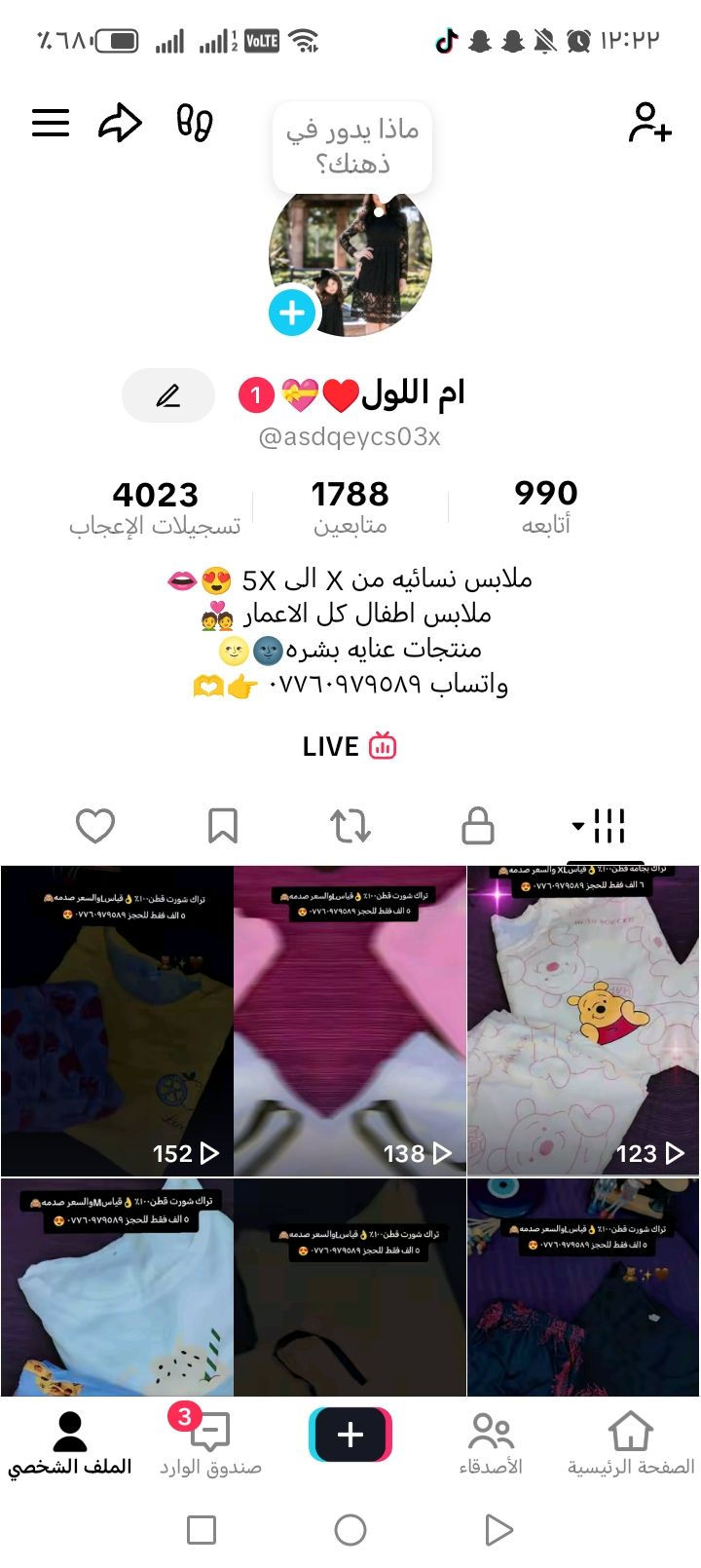This screenshot has width=701, height=1568.
Task: Open the footprints profile views icon
Action: click(x=195, y=124)
